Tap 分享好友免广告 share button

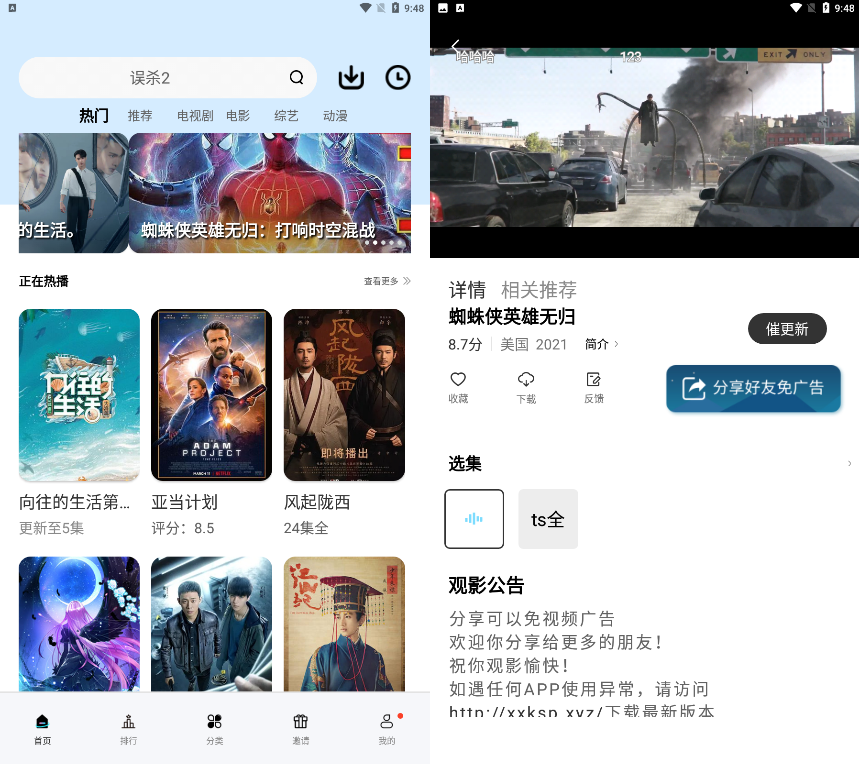point(753,388)
